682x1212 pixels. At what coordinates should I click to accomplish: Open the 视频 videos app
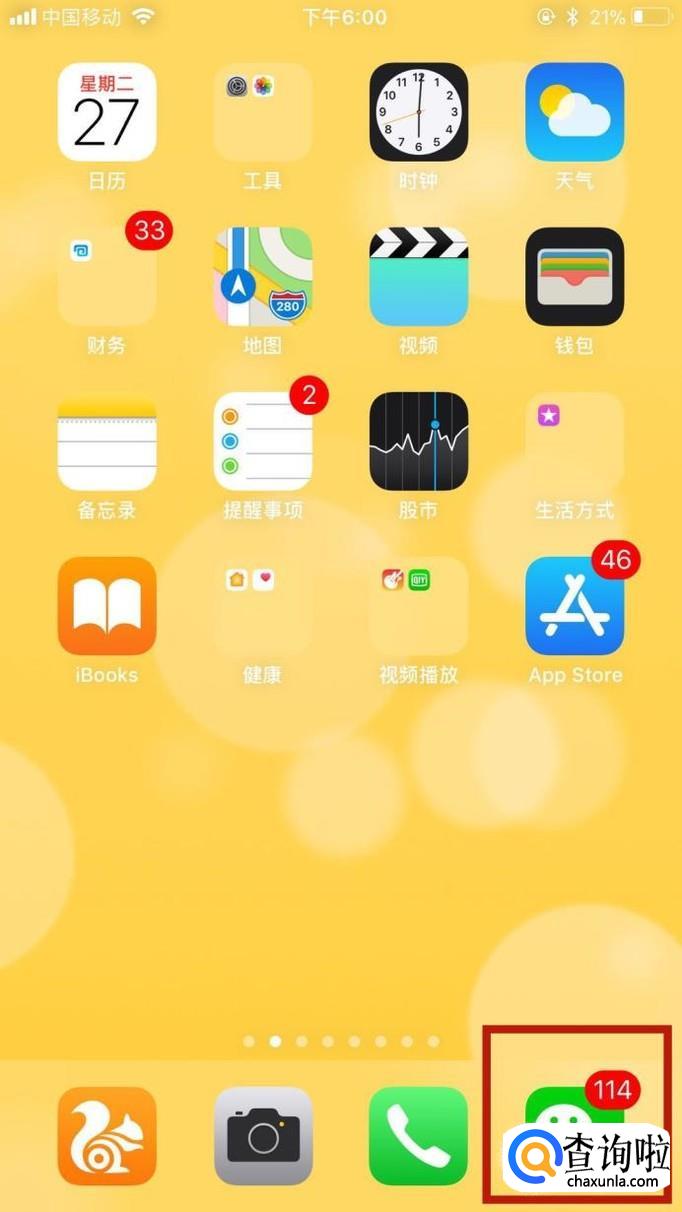coord(419,277)
